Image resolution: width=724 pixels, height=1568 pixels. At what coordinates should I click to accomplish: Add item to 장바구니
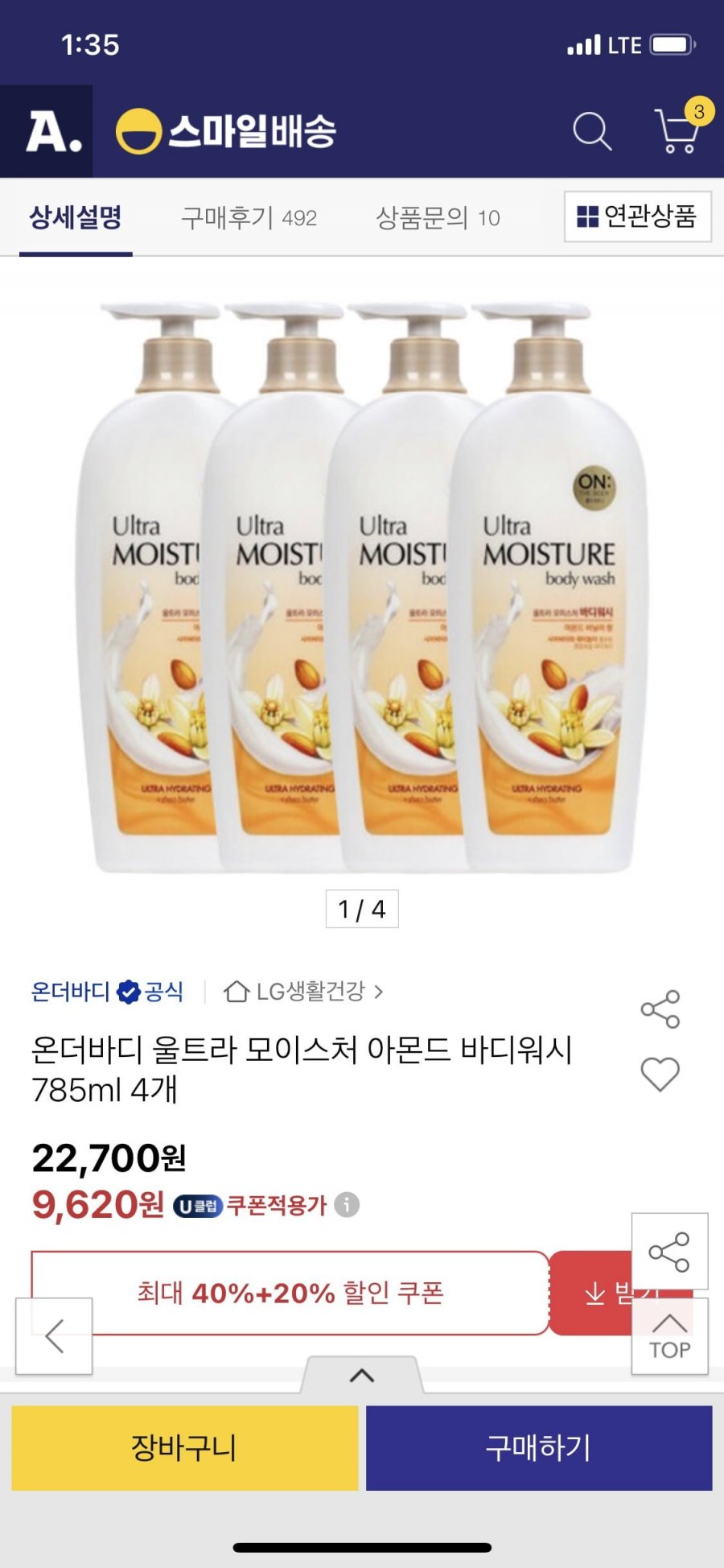184,1447
